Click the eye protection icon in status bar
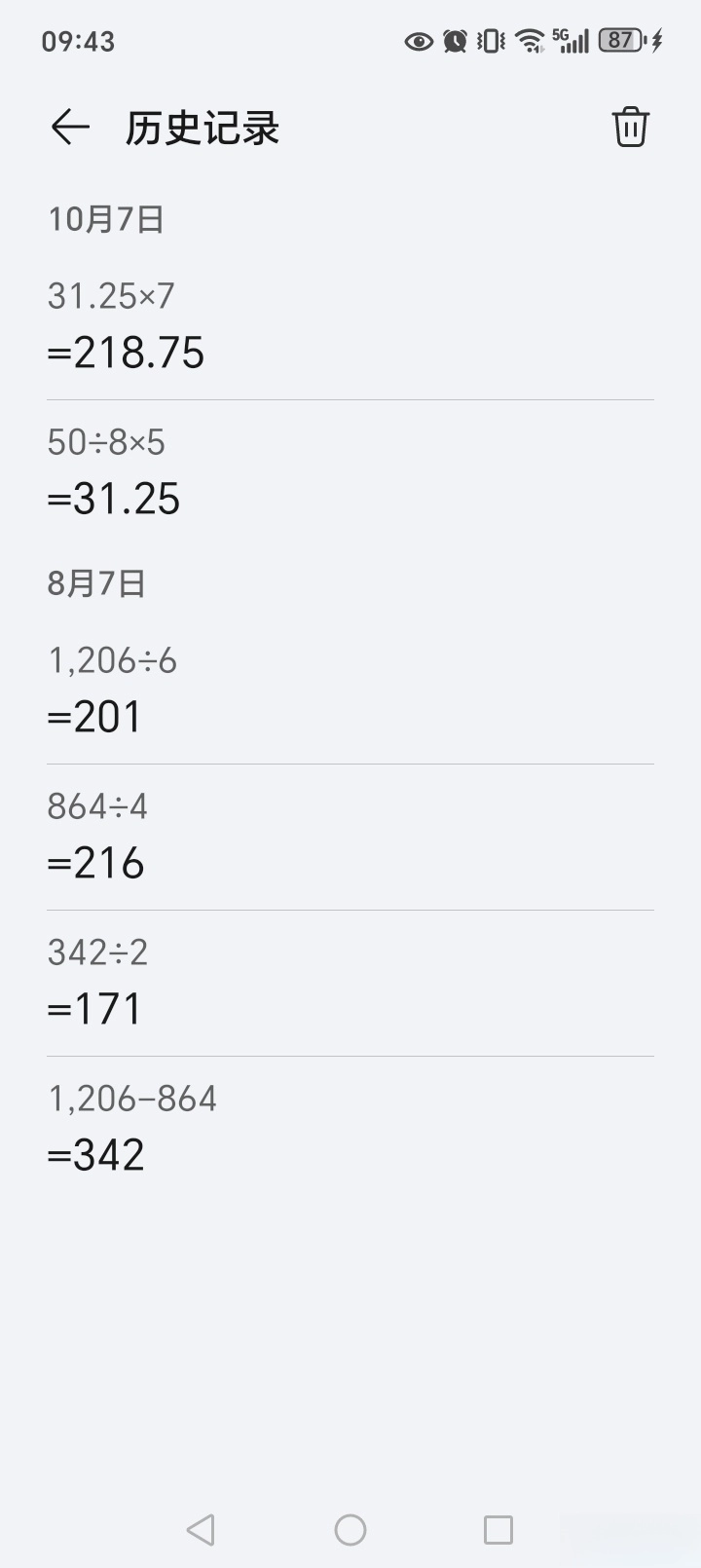 coord(418,41)
